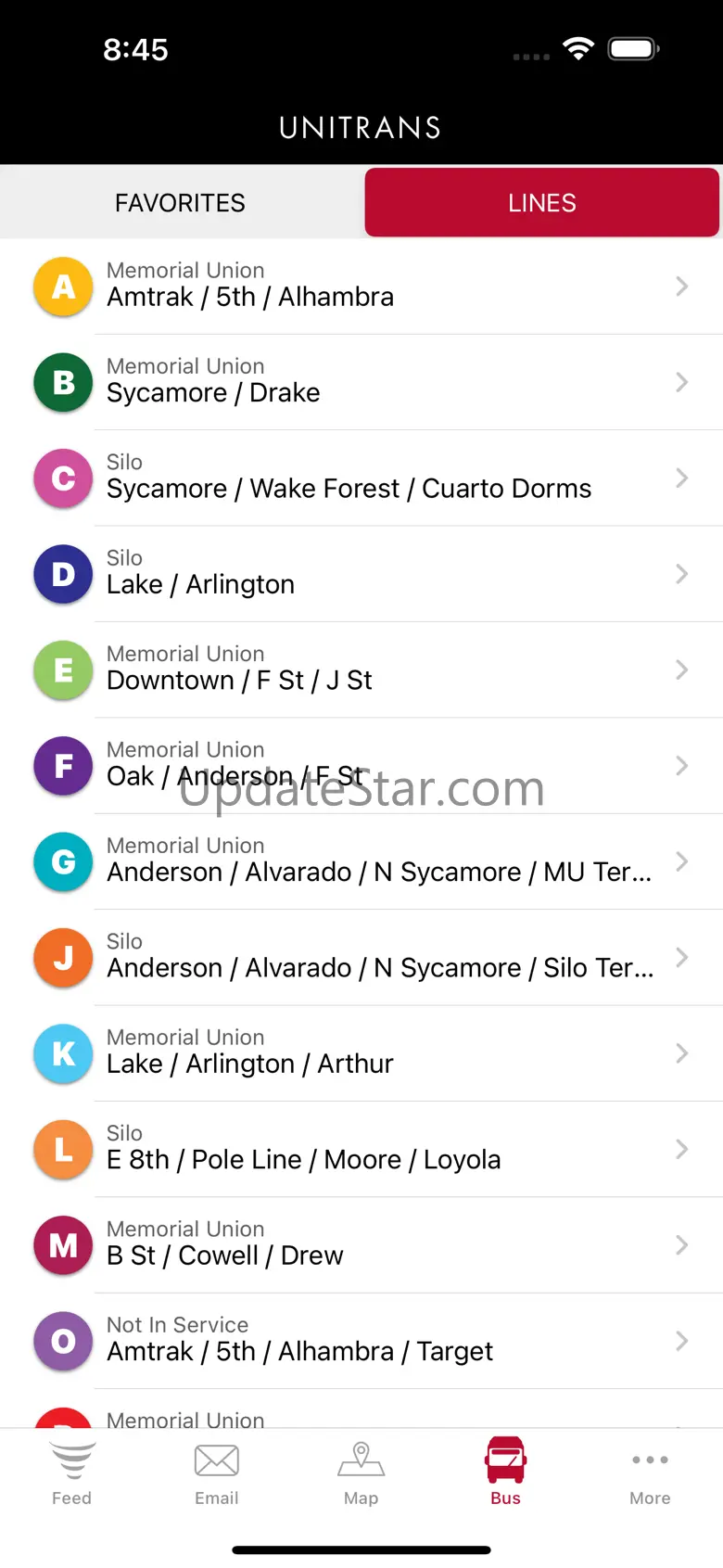This screenshot has height=1568, width=723.
Task: Go to the Feed tab
Action: 72,1472
